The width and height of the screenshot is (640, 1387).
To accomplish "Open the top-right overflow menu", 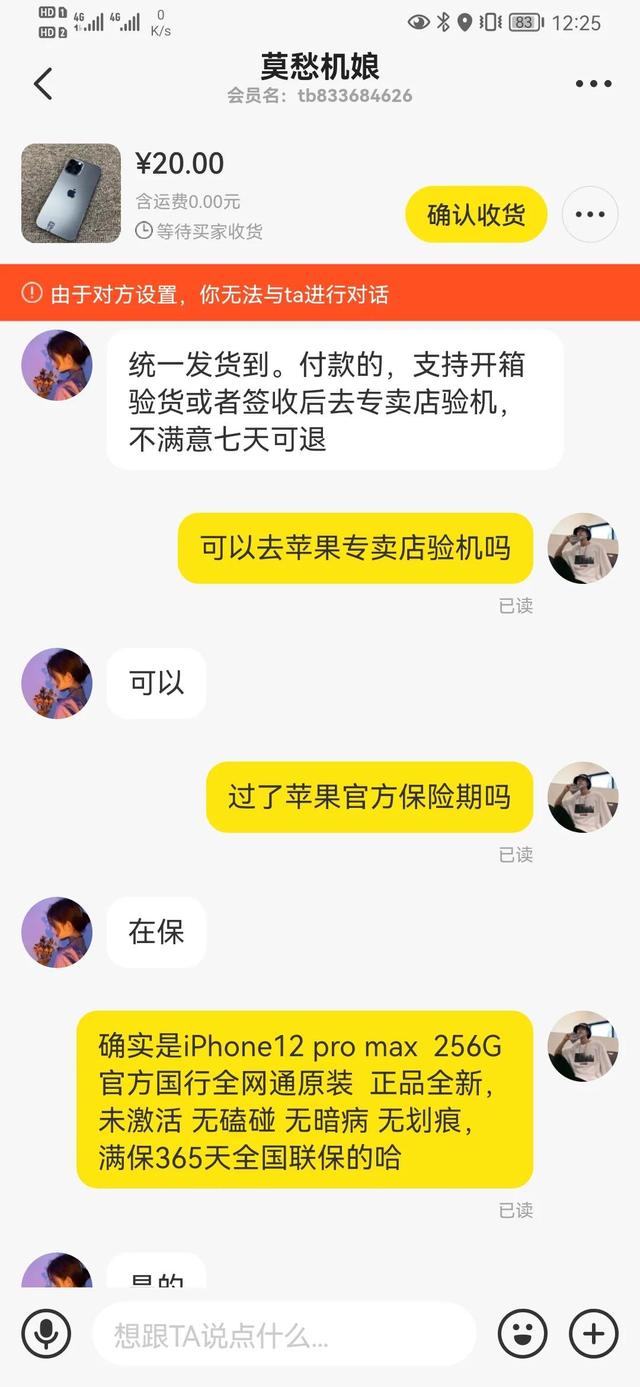I will point(593,84).
